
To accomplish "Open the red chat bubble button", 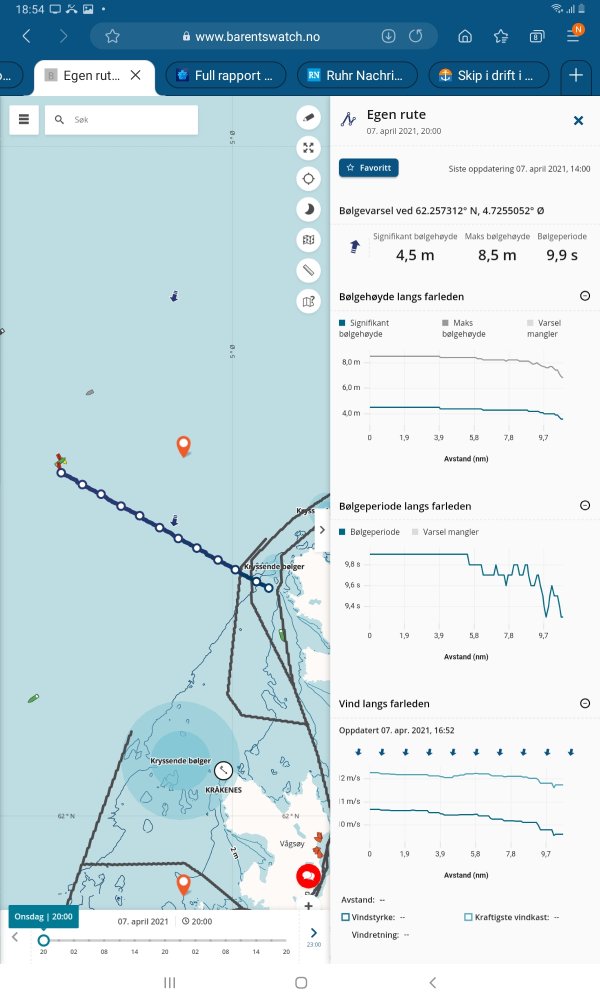I will pyautogui.click(x=308, y=876).
